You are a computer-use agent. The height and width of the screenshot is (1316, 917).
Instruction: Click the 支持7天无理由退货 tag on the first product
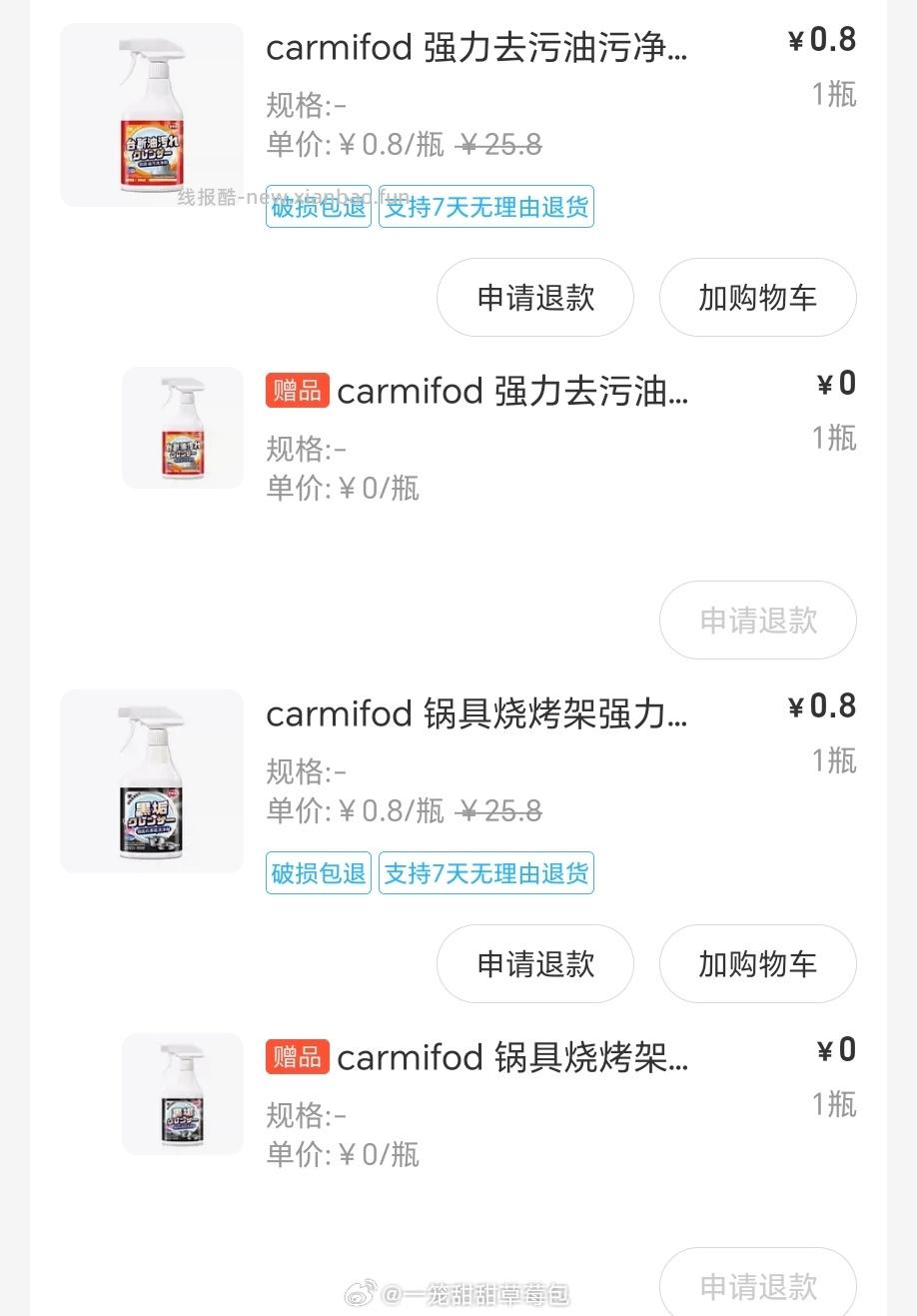coord(486,206)
